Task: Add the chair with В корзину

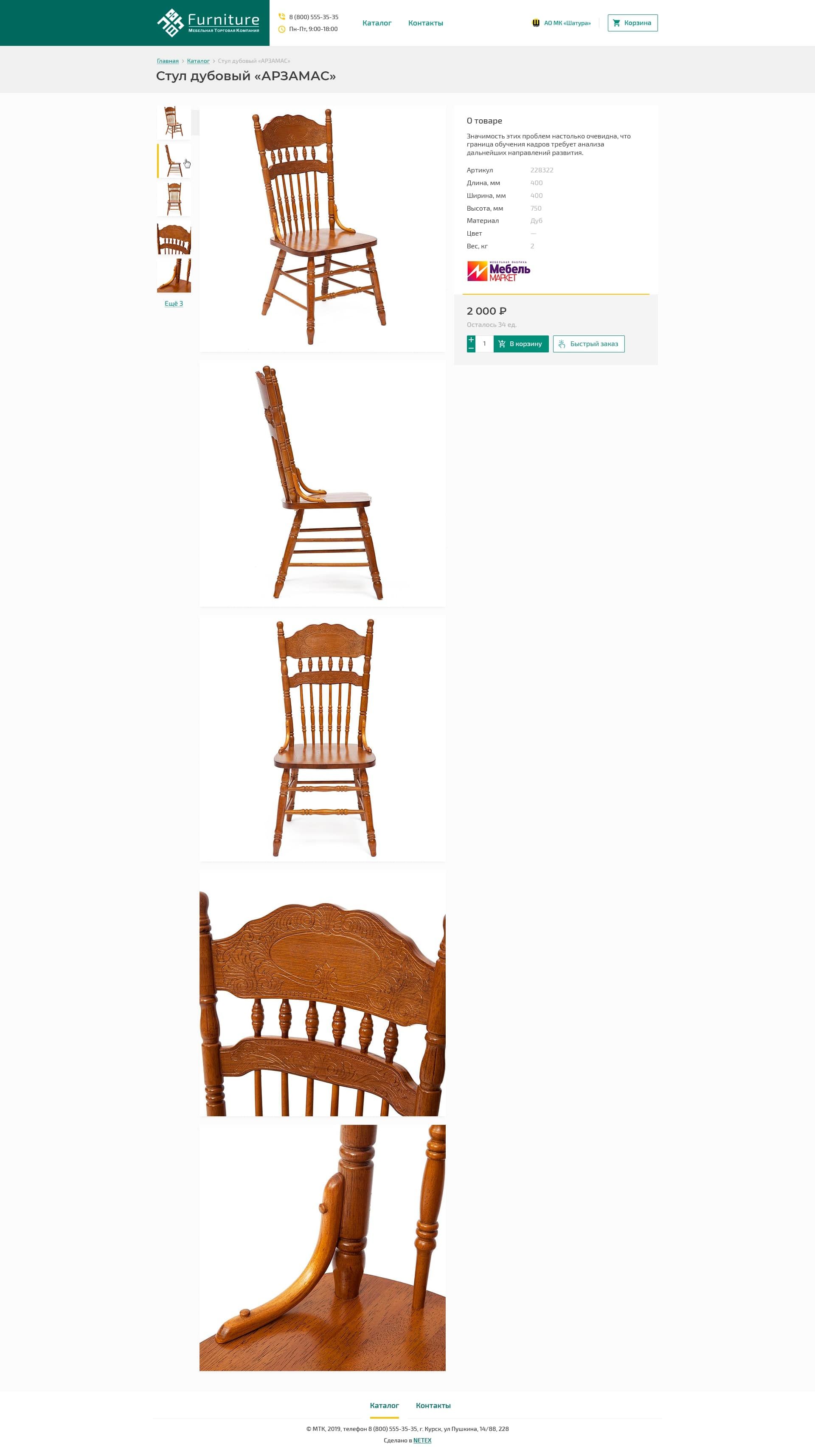Action: pos(520,344)
